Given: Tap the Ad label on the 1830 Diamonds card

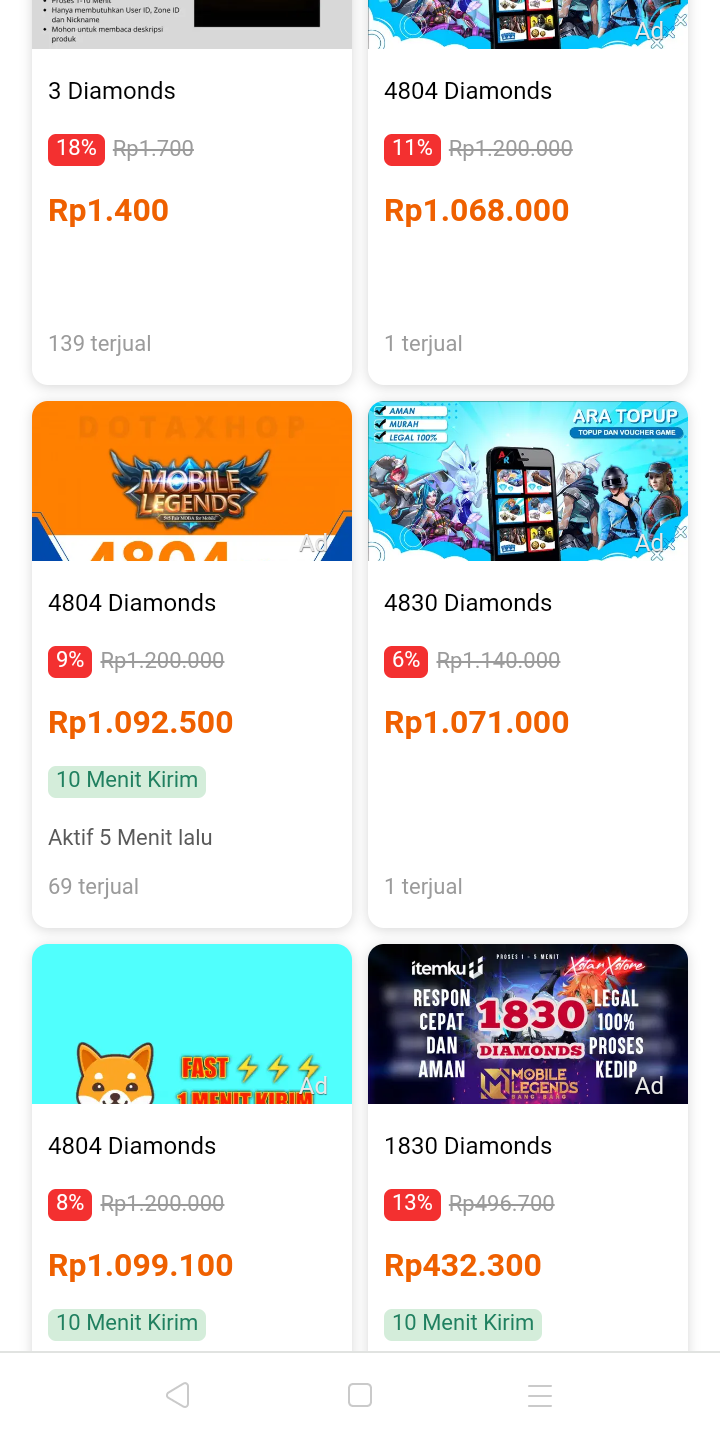Looking at the screenshot, I should (650, 1086).
